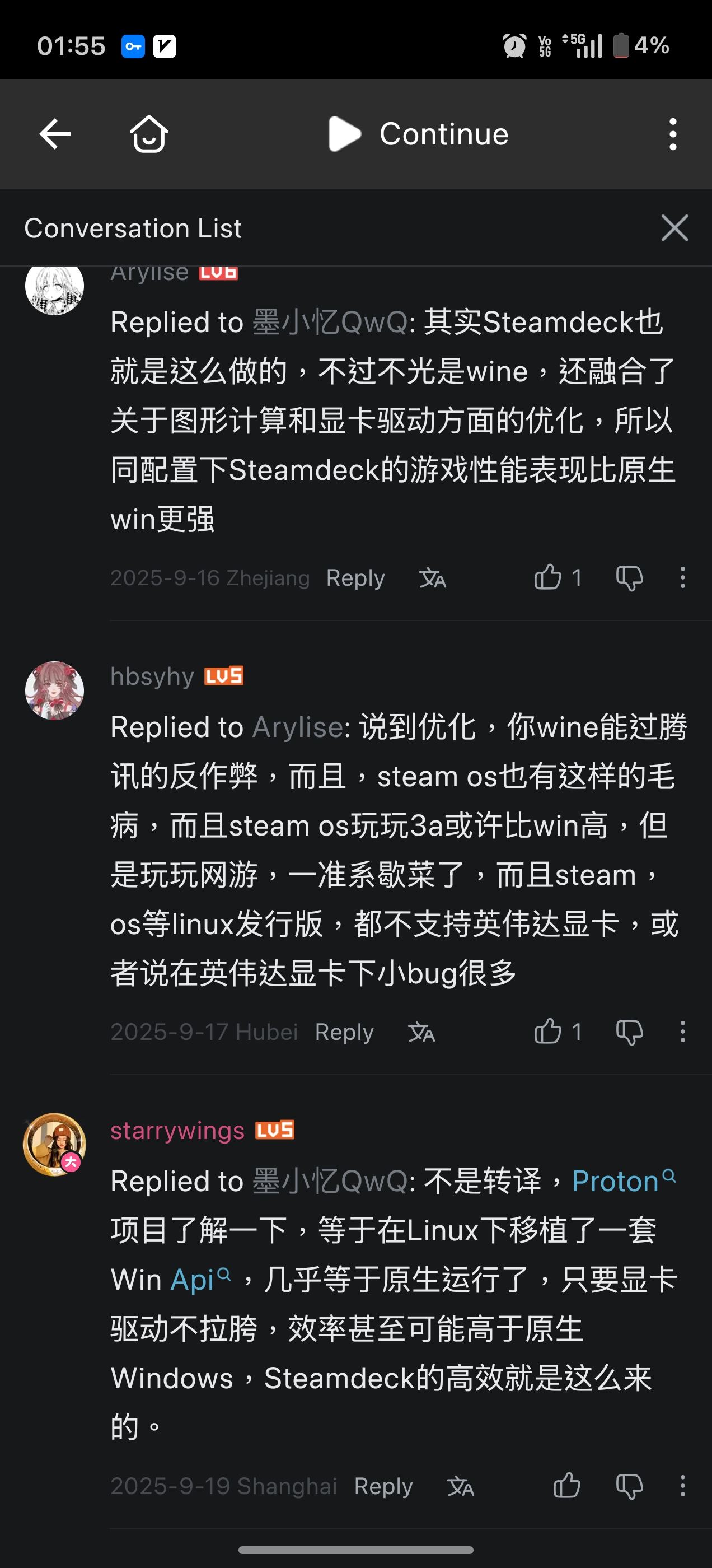Like hbsyhy's comment
The image size is (712, 1568).
tap(549, 1031)
